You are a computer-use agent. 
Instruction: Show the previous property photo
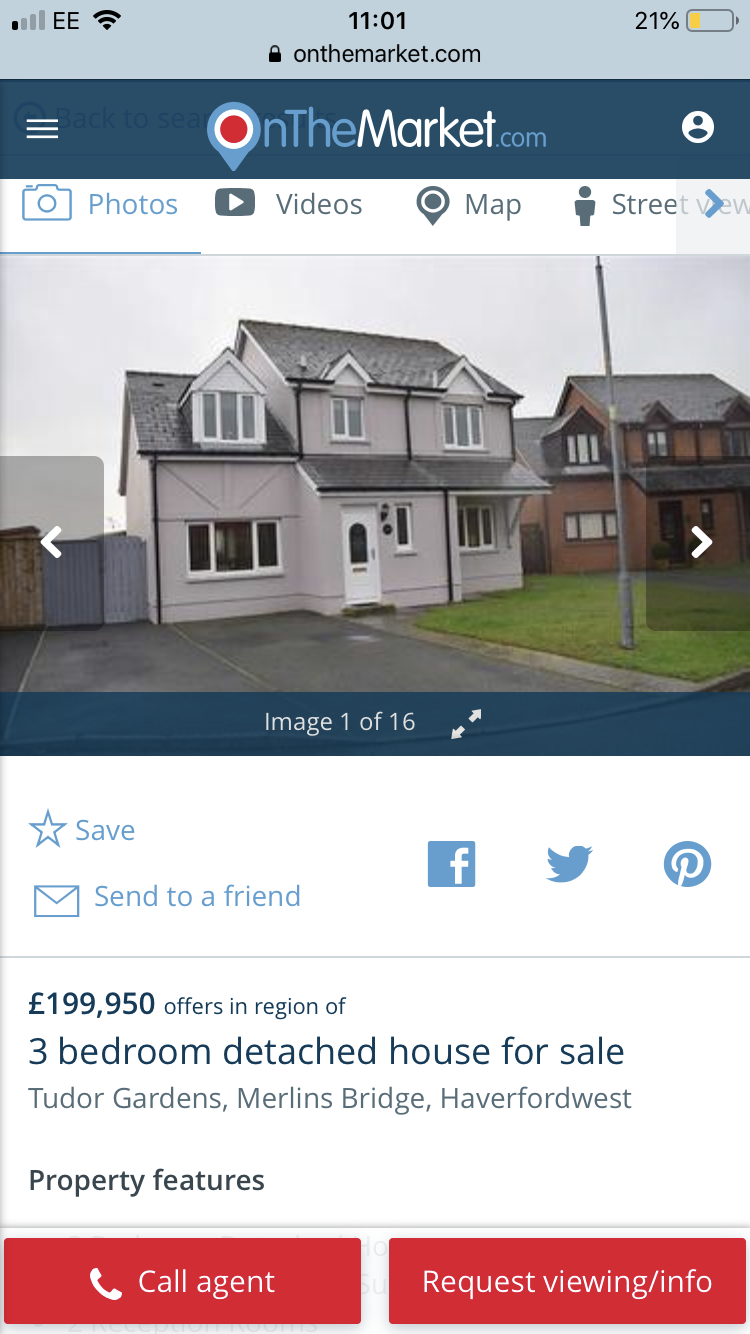51,542
